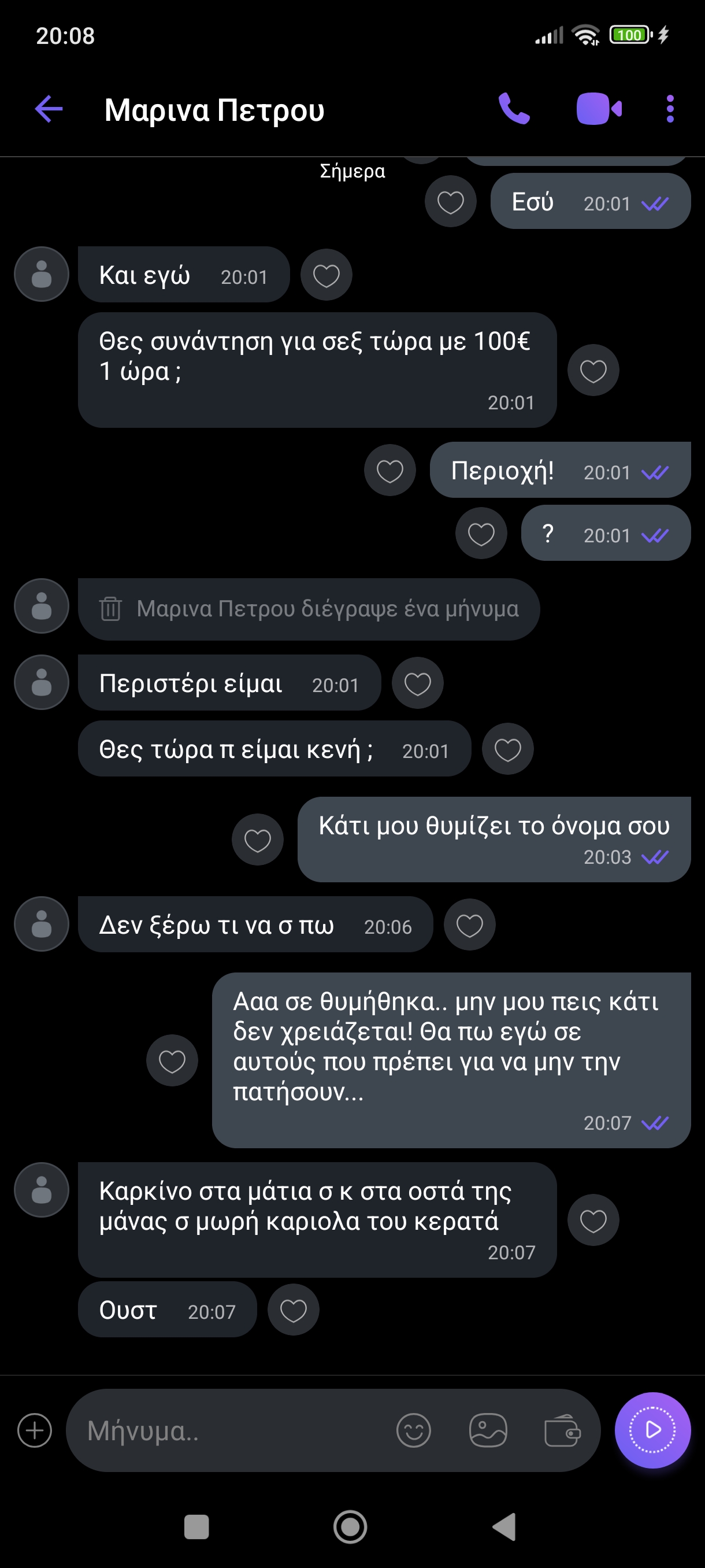Open the gallery image picker
Viewport: 705px width, 1568px height.
point(488,1430)
